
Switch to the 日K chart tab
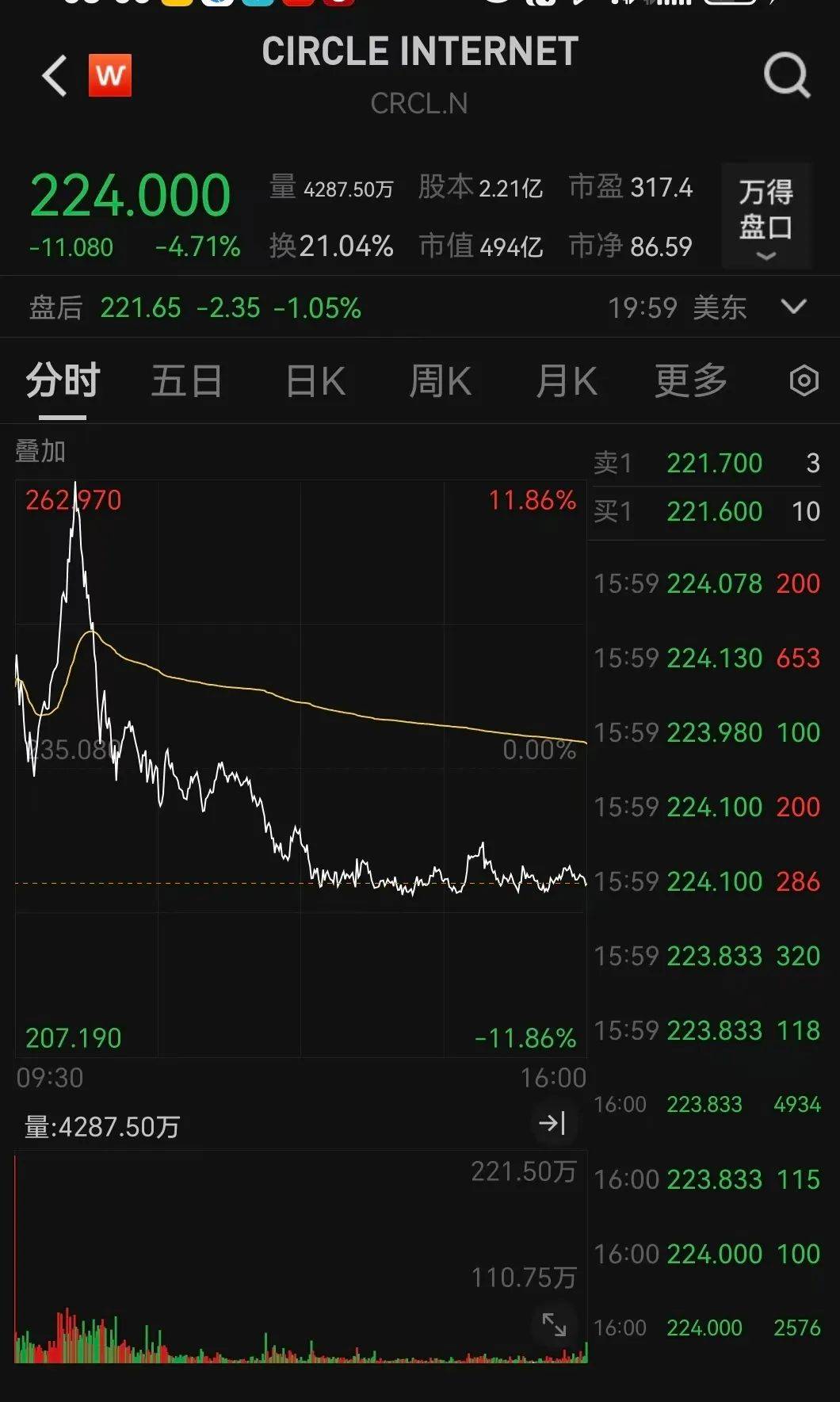[315, 381]
